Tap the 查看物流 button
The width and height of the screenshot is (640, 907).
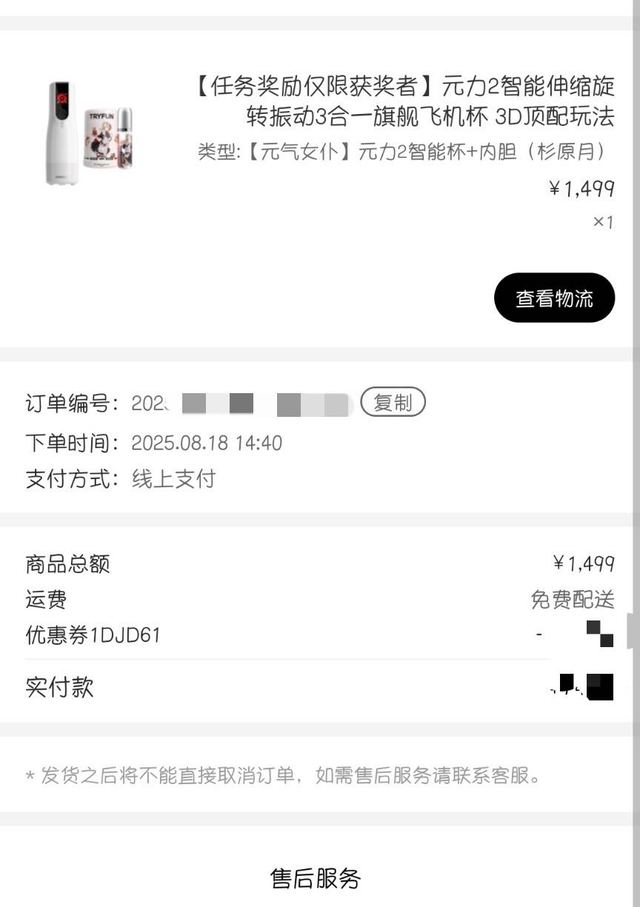[x=554, y=298]
